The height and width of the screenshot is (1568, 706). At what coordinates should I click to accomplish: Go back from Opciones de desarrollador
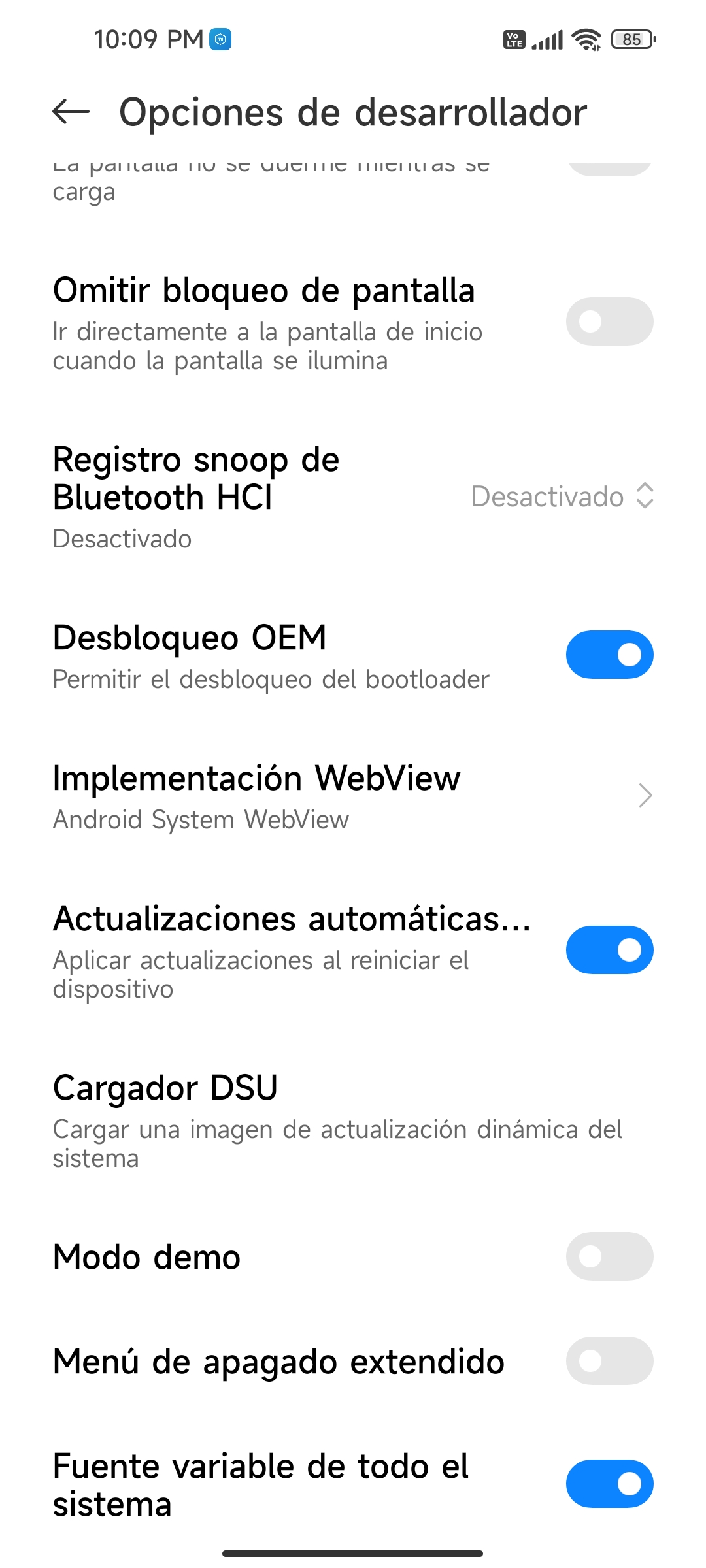(x=71, y=112)
